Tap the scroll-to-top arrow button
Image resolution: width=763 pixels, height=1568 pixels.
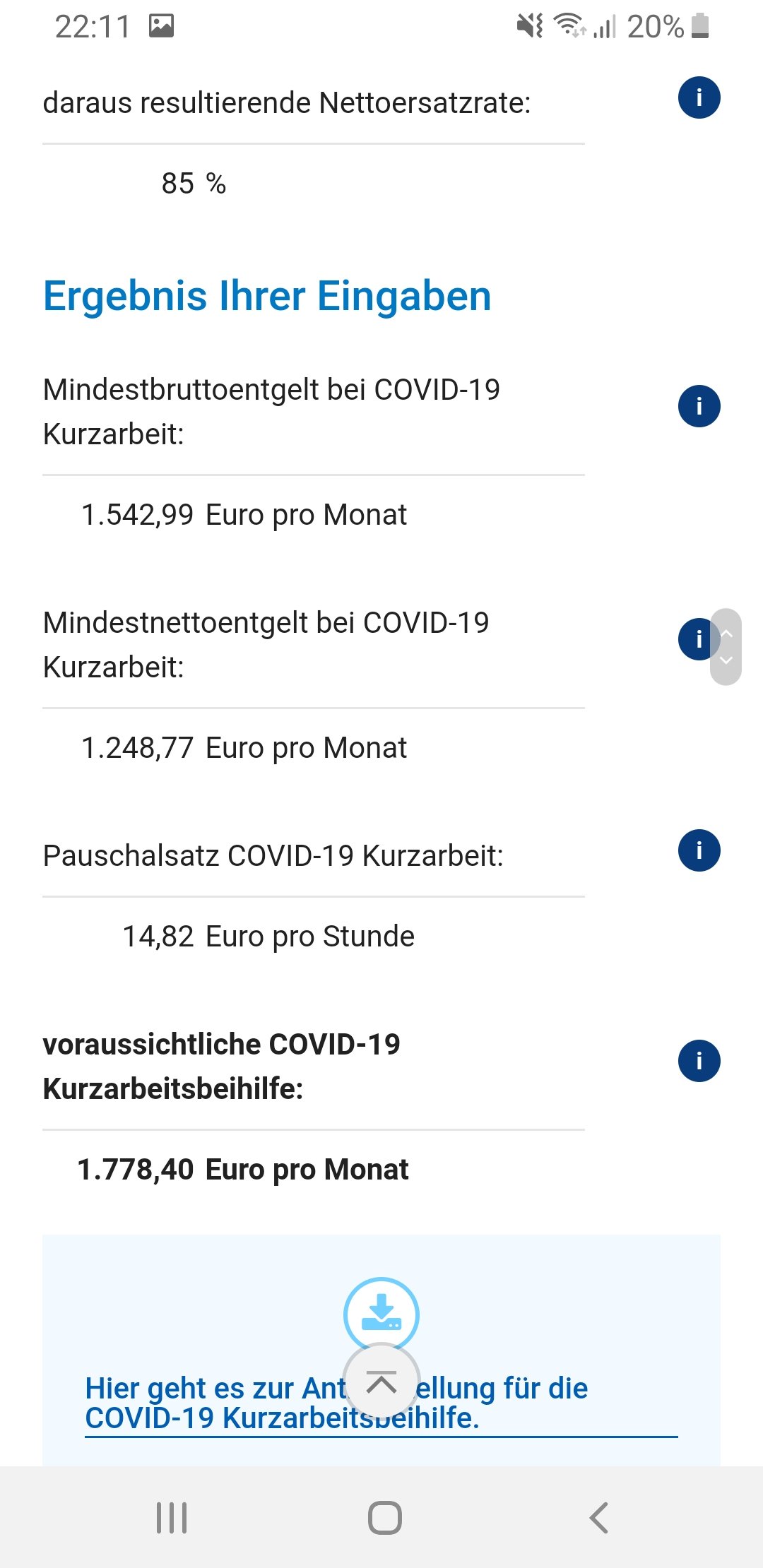pyautogui.click(x=381, y=1382)
